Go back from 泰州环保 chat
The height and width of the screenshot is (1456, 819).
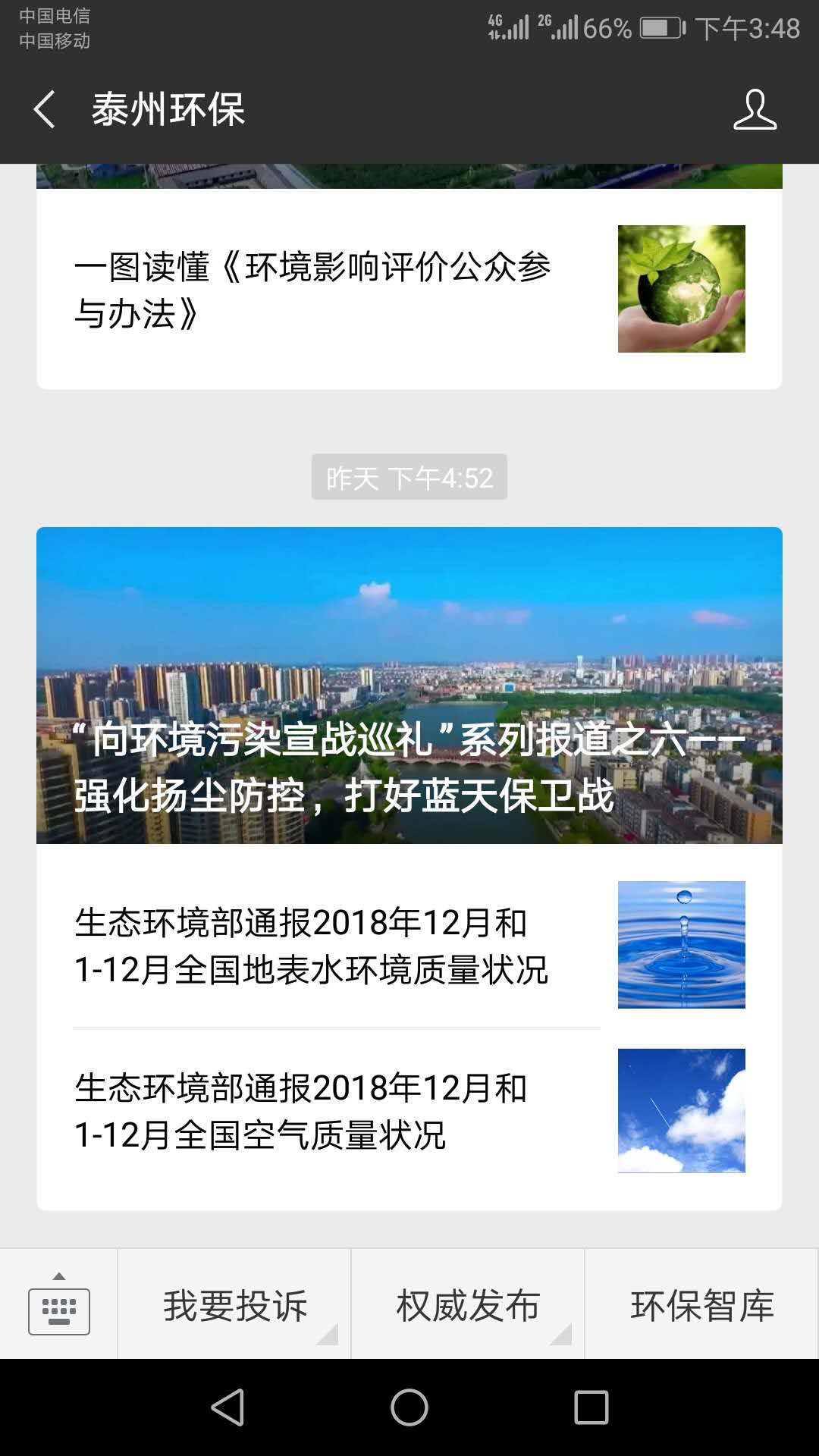click(x=45, y=110)
